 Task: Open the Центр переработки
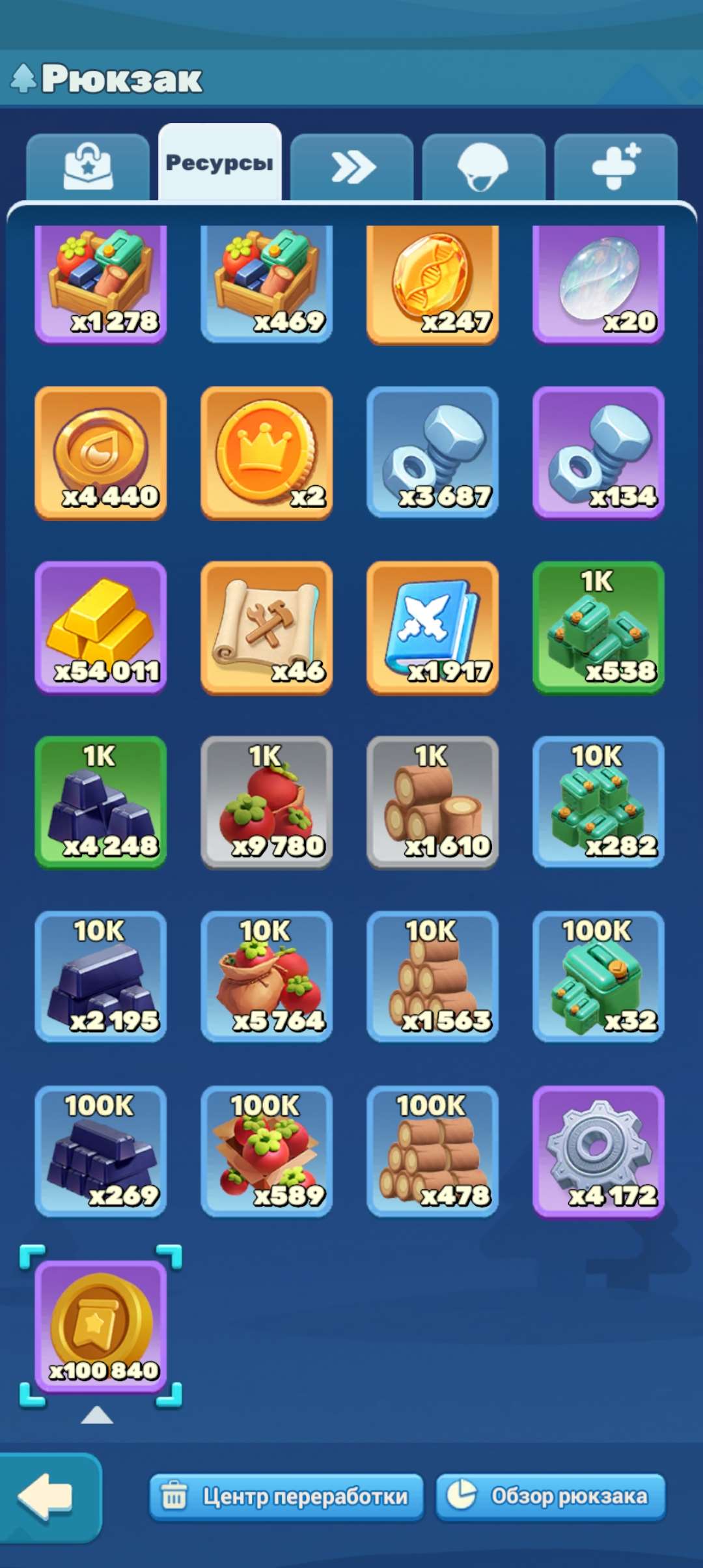[286, 1511]
